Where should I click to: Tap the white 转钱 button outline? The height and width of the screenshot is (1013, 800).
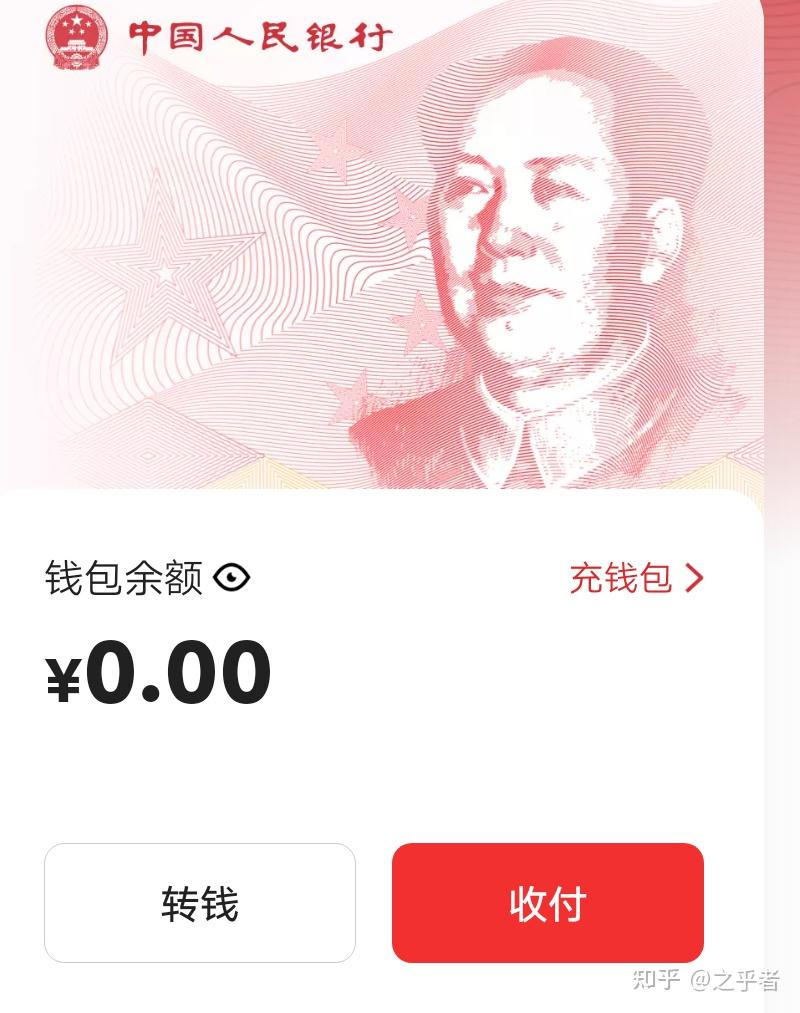coord(199,903)
